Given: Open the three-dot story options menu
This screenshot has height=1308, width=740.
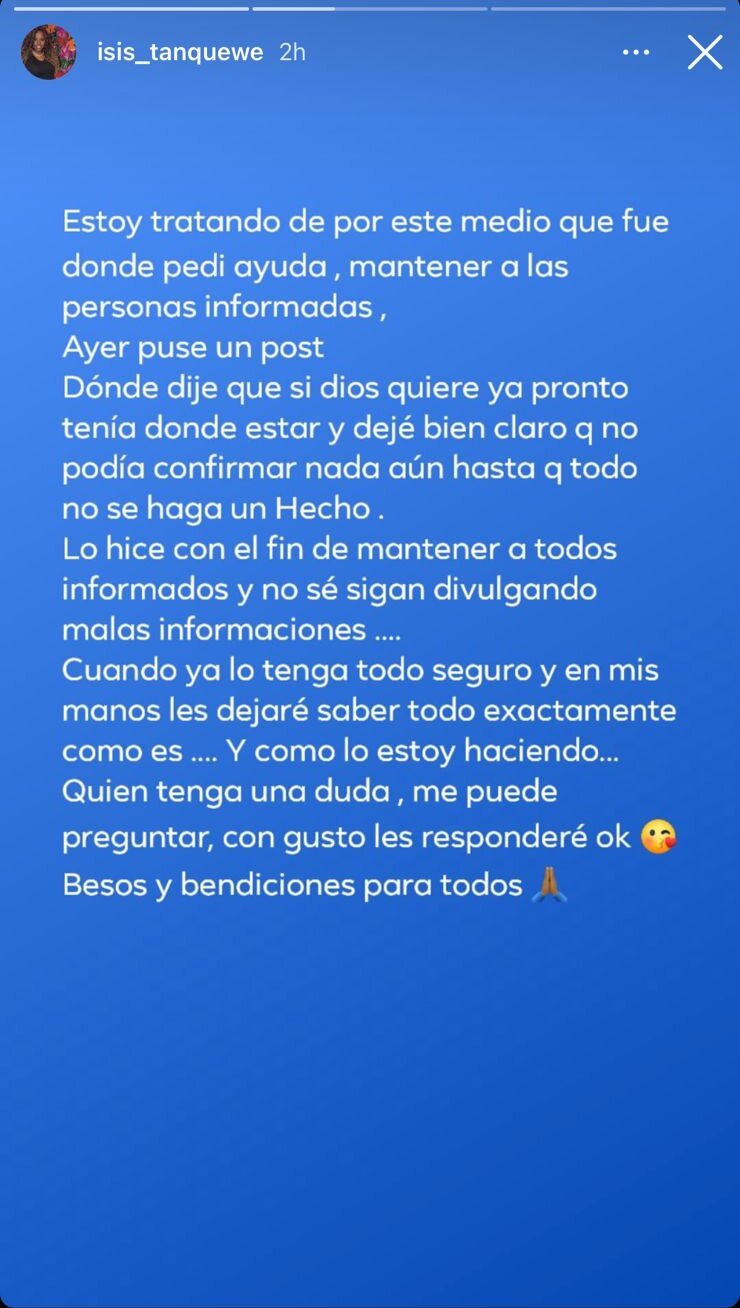Looking at the screenshot, I should pyautogui.click(x=636, y=52).
